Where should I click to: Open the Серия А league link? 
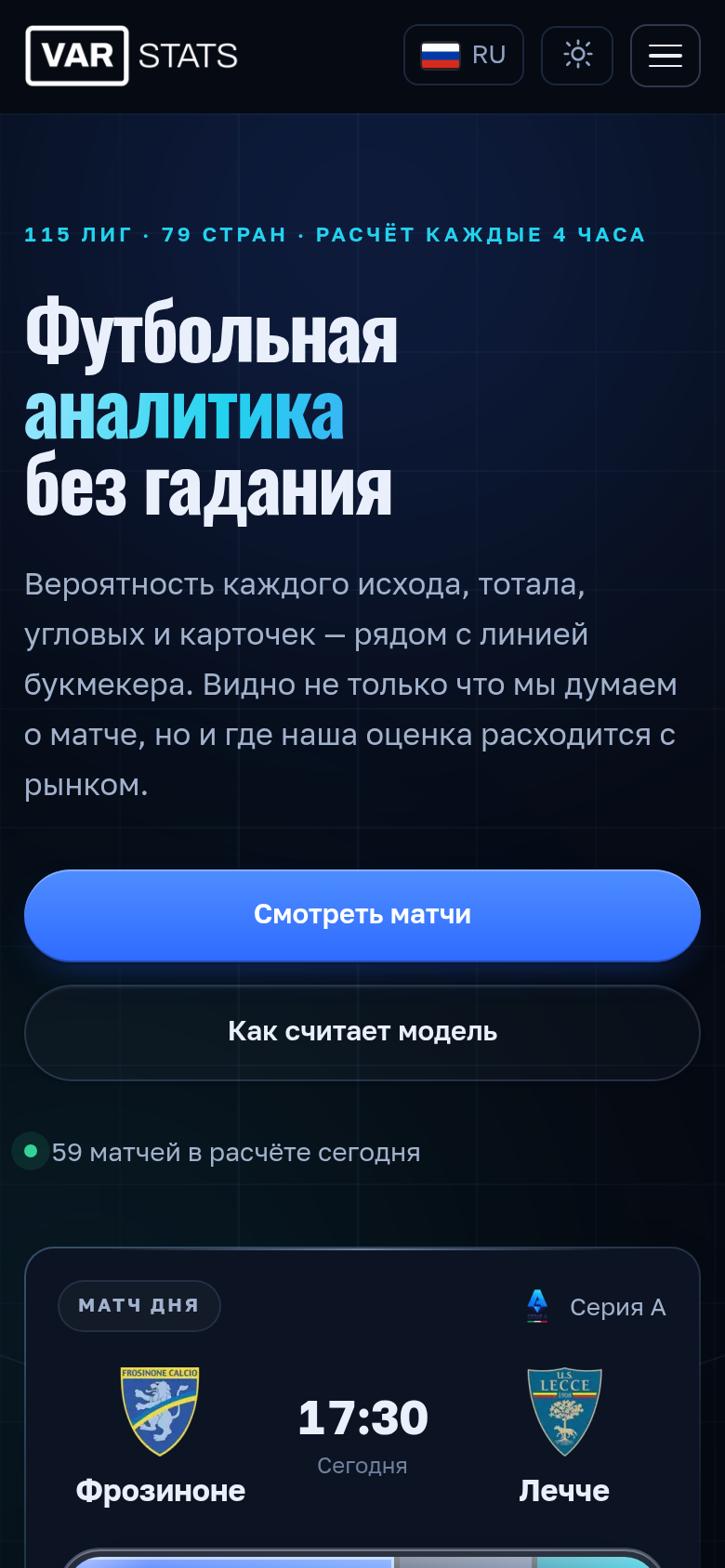coord(596,1306)
